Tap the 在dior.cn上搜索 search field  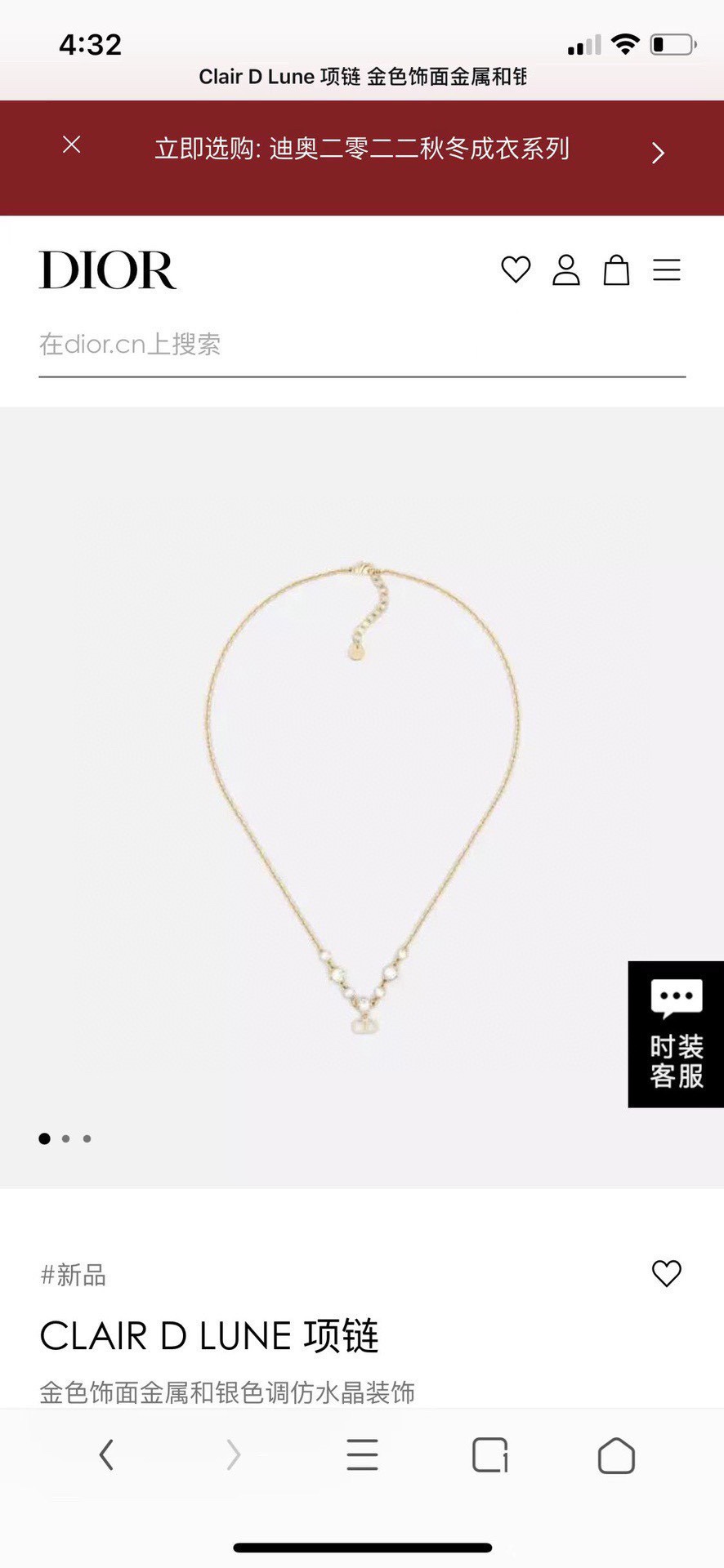pyautogui.click(x=361, y=345)
